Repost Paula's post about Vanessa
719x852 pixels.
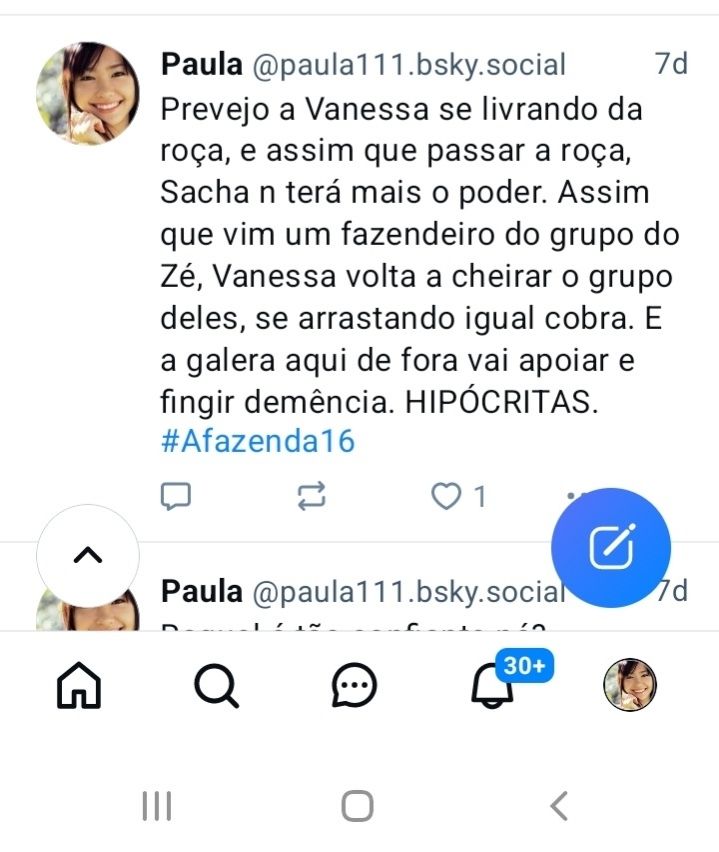[312, 496]
